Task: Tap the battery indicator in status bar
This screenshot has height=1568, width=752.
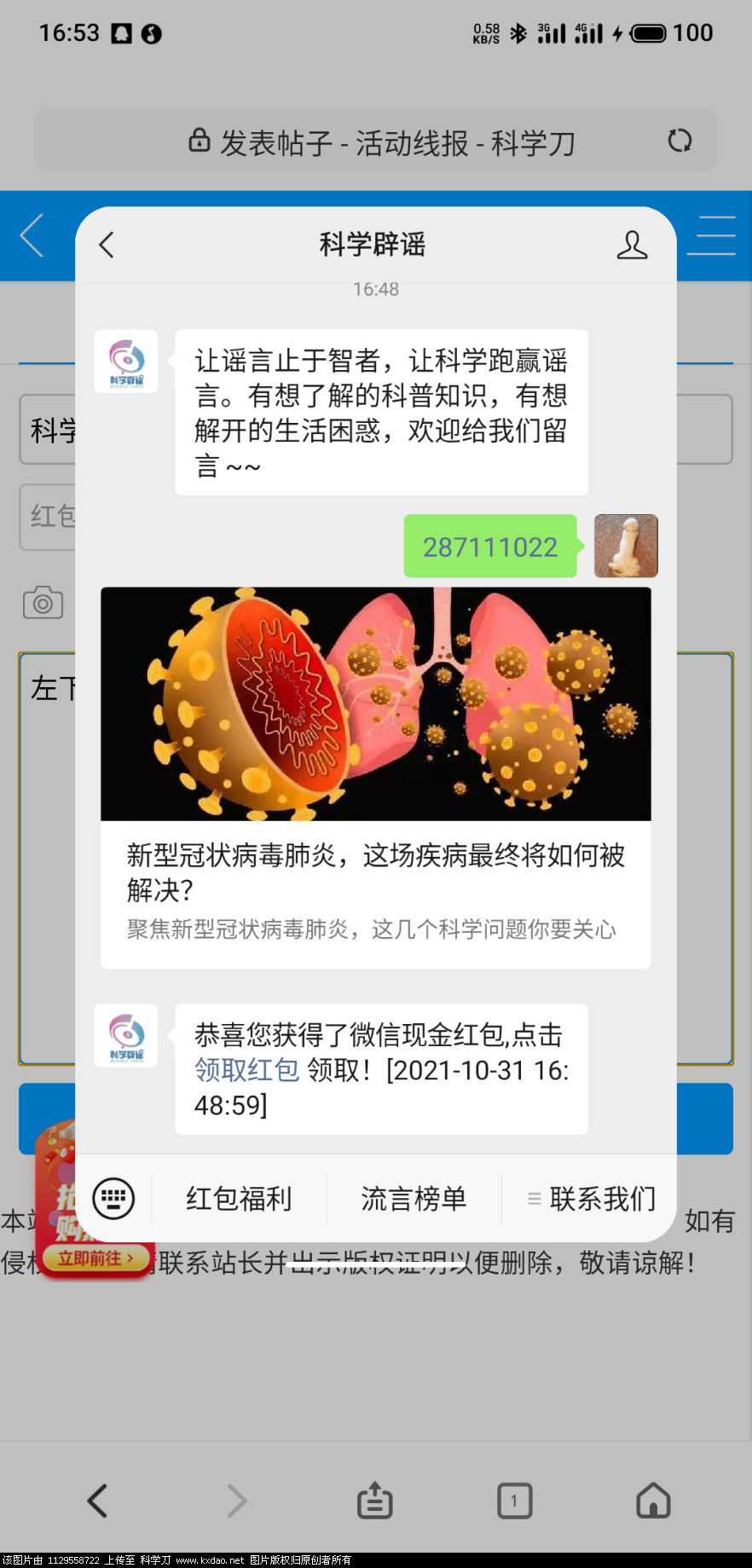Action: [648, 32]
